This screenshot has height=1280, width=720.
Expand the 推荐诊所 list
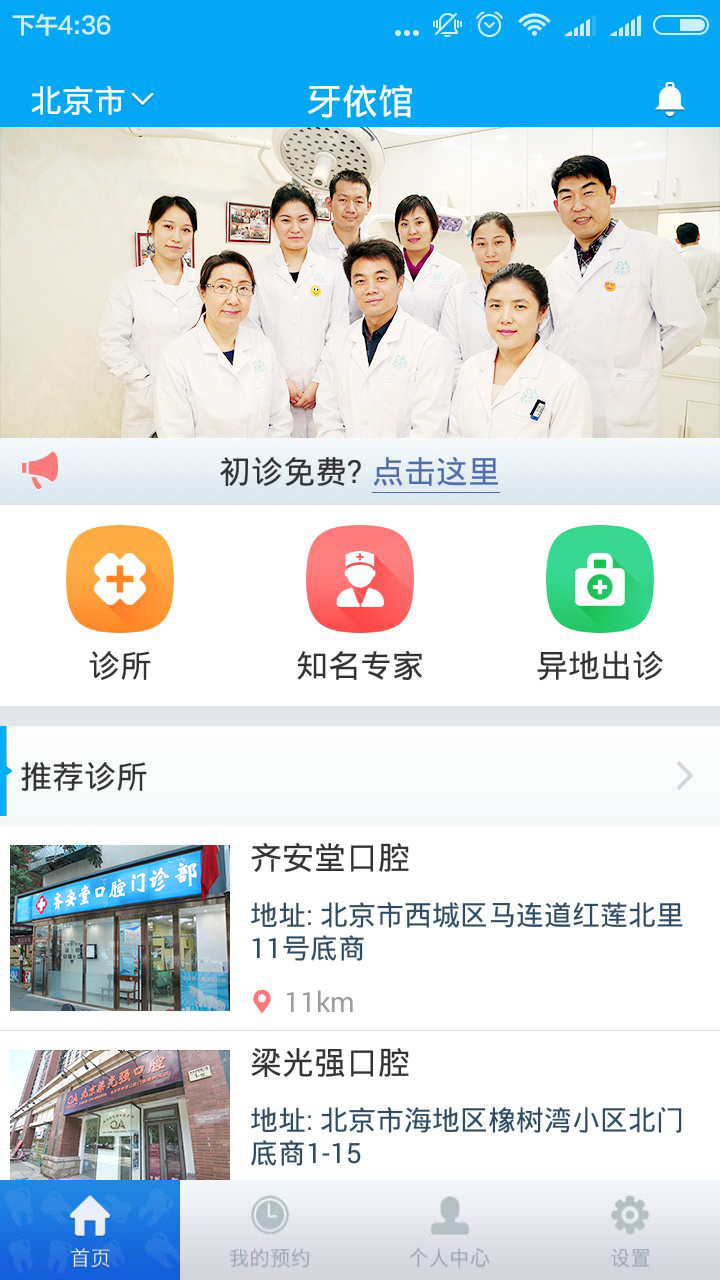(684, 776)
